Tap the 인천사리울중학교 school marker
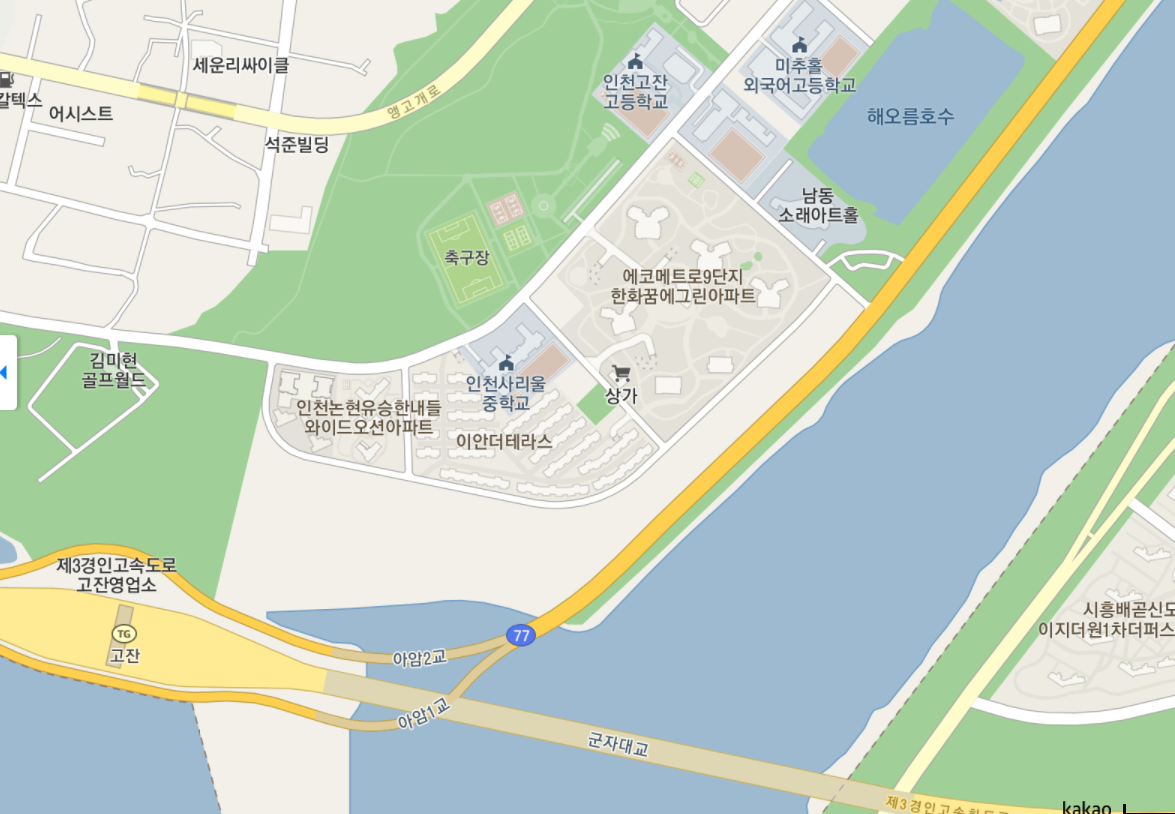 click(505, 362)
